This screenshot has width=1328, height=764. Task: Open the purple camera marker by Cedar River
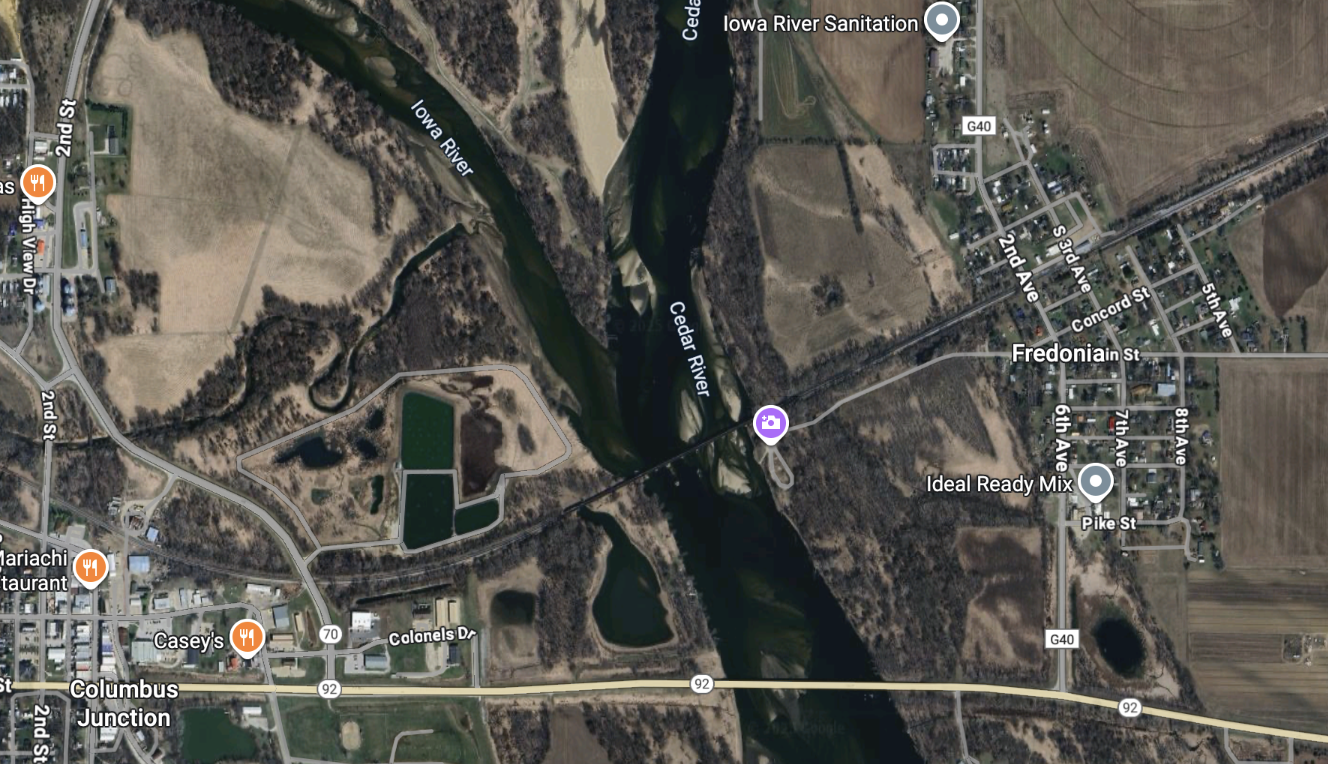770,423
